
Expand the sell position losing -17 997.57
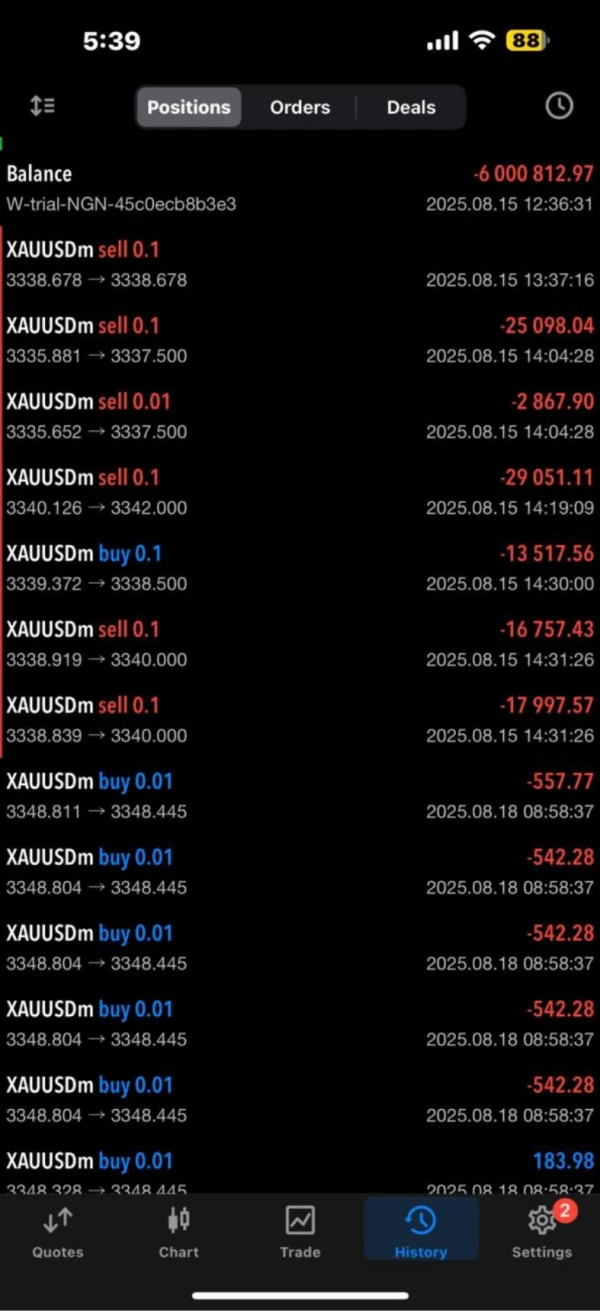(300, 720)
